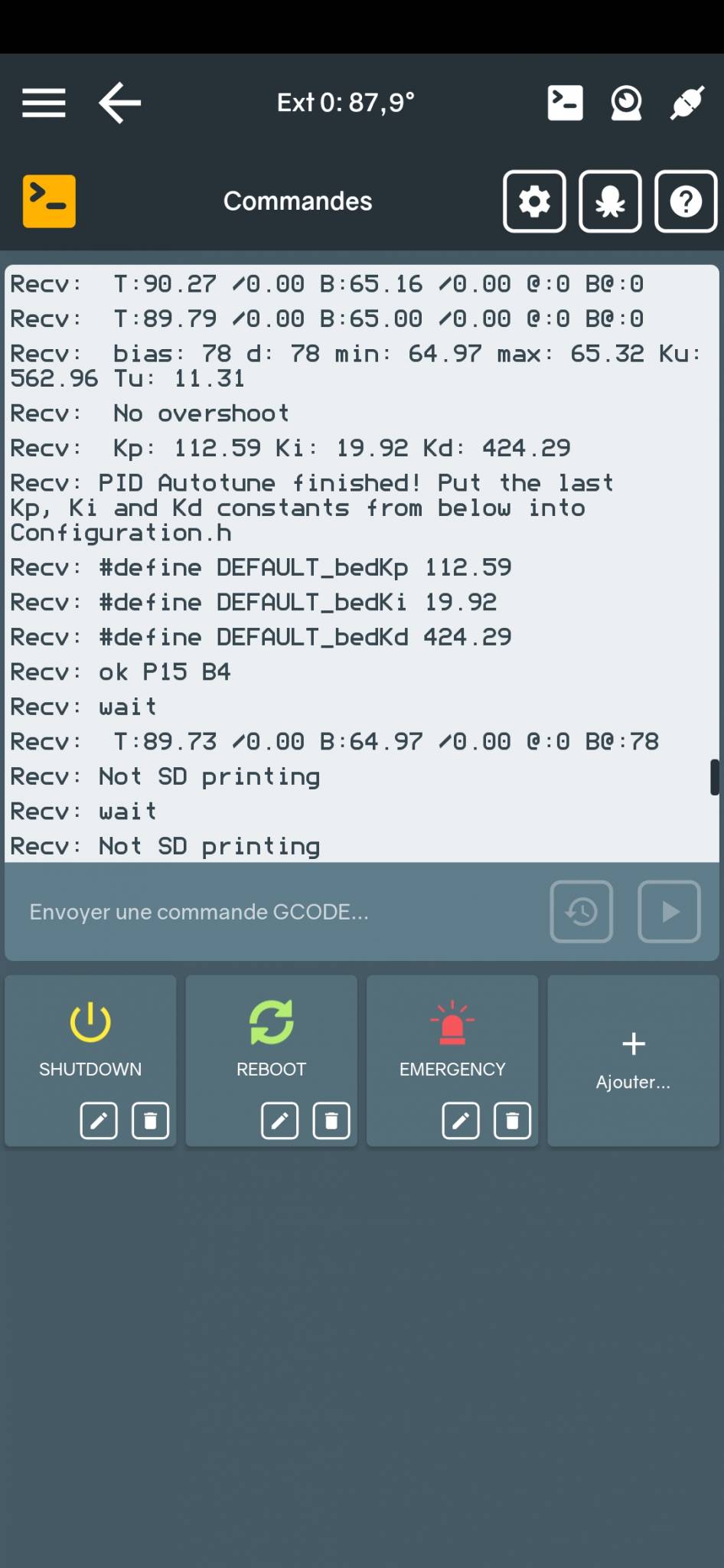Open the webcam view
The image size is (724, 1568).
[626, 103]
